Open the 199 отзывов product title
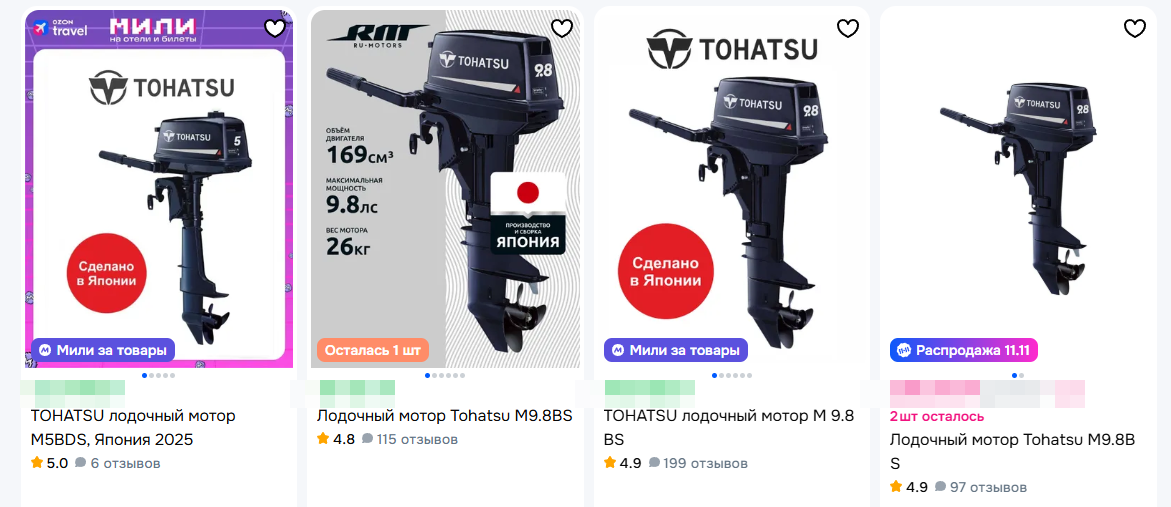1171x507 pixels. tap(729, 427)
